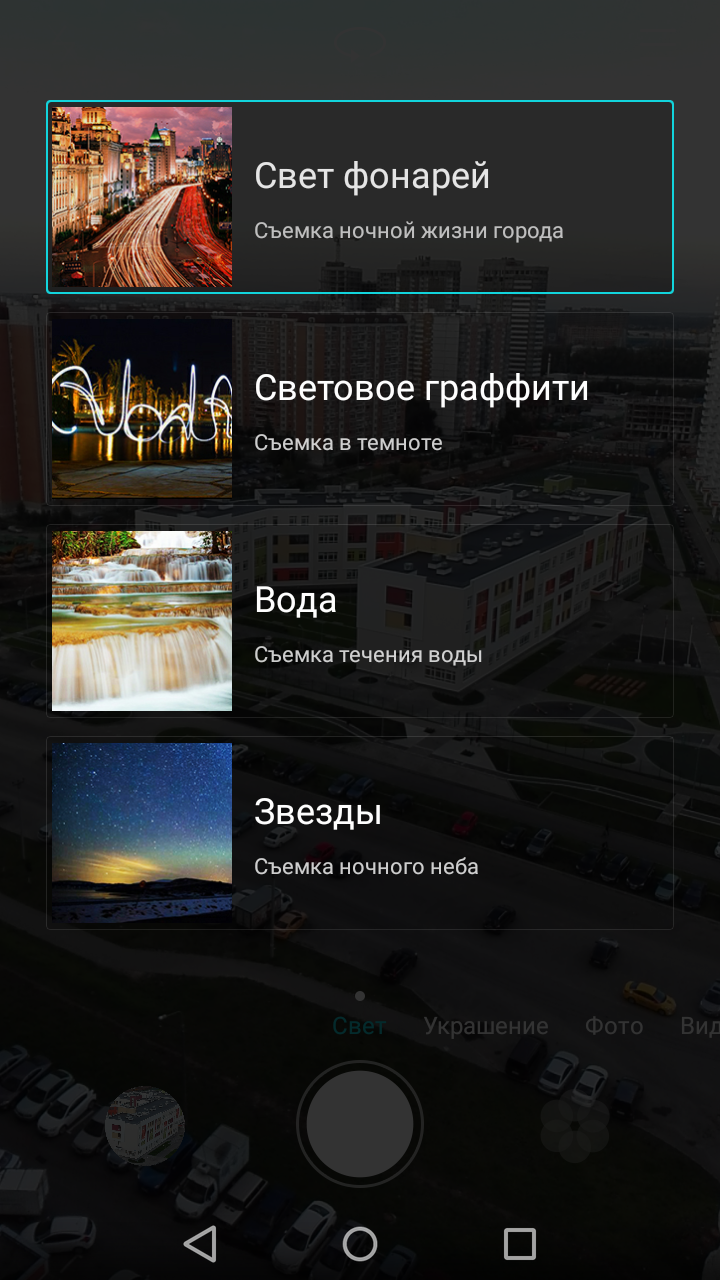Pick the Звезды night sky mode
Image resolution: width=720 pixels, height=1280 pixels.
coord(360,833)
